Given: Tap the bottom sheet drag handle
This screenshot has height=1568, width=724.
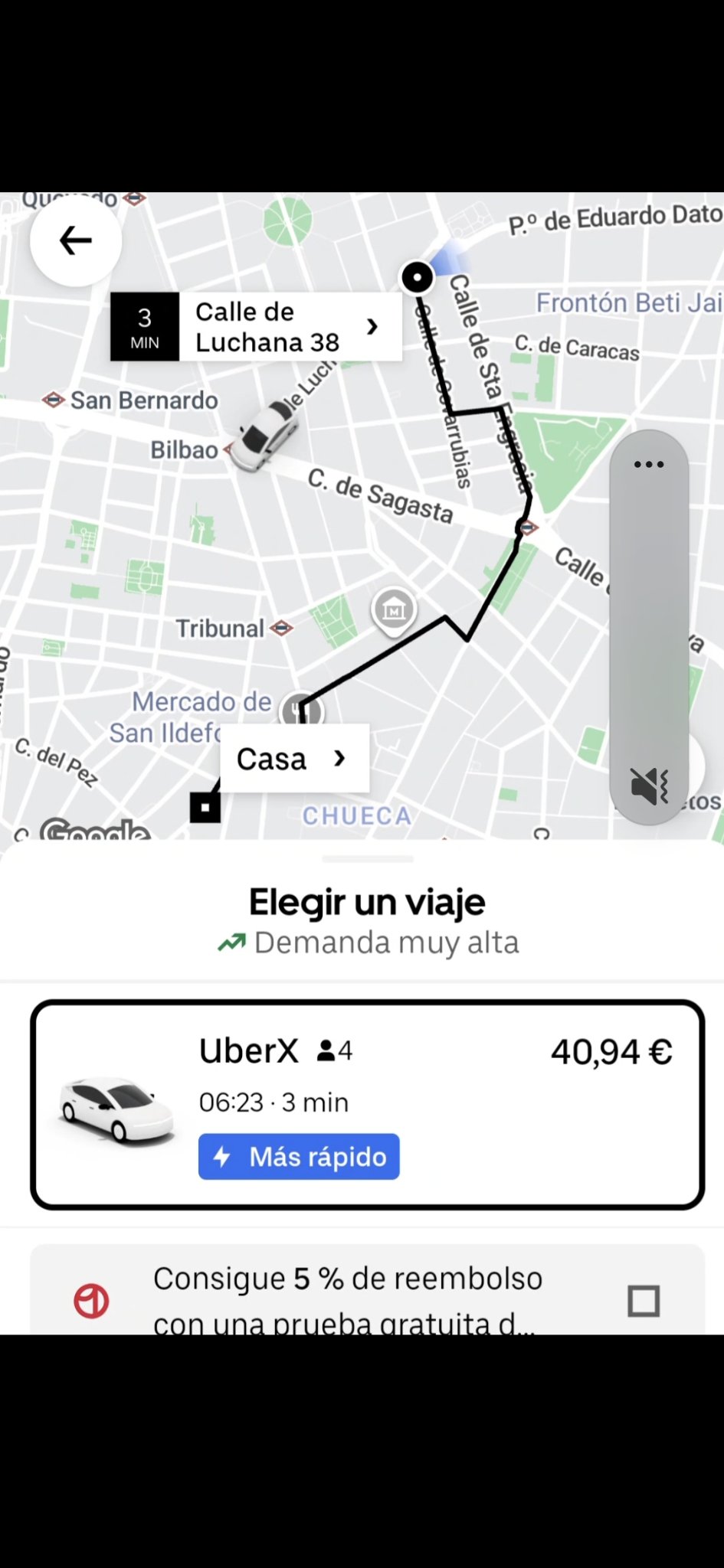Looking at the screenshot, I should 368,859.
